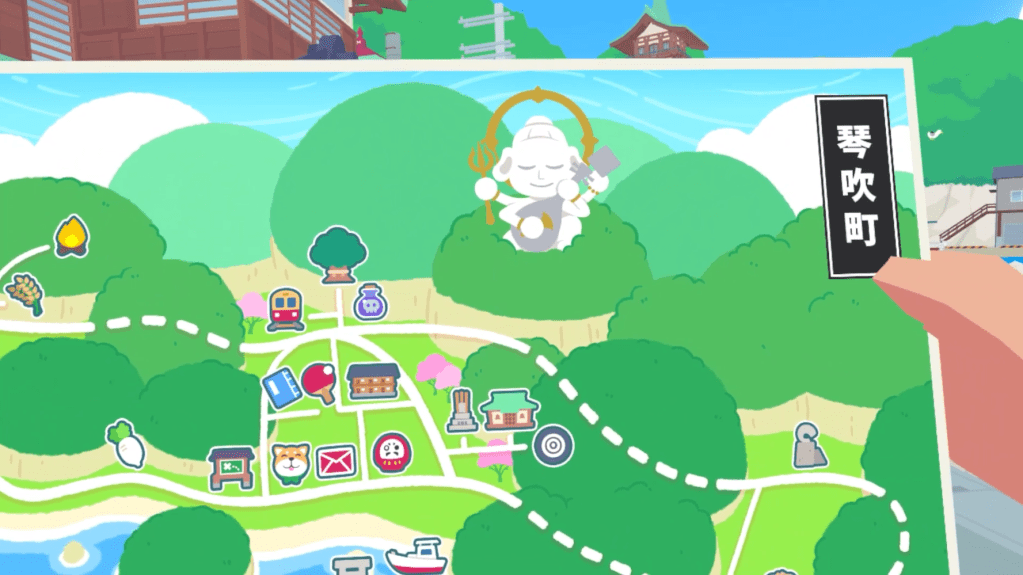This screenshot has height=575, width=1023.
Task: Choose the blue notebook map marker
Action: point(281,389)
